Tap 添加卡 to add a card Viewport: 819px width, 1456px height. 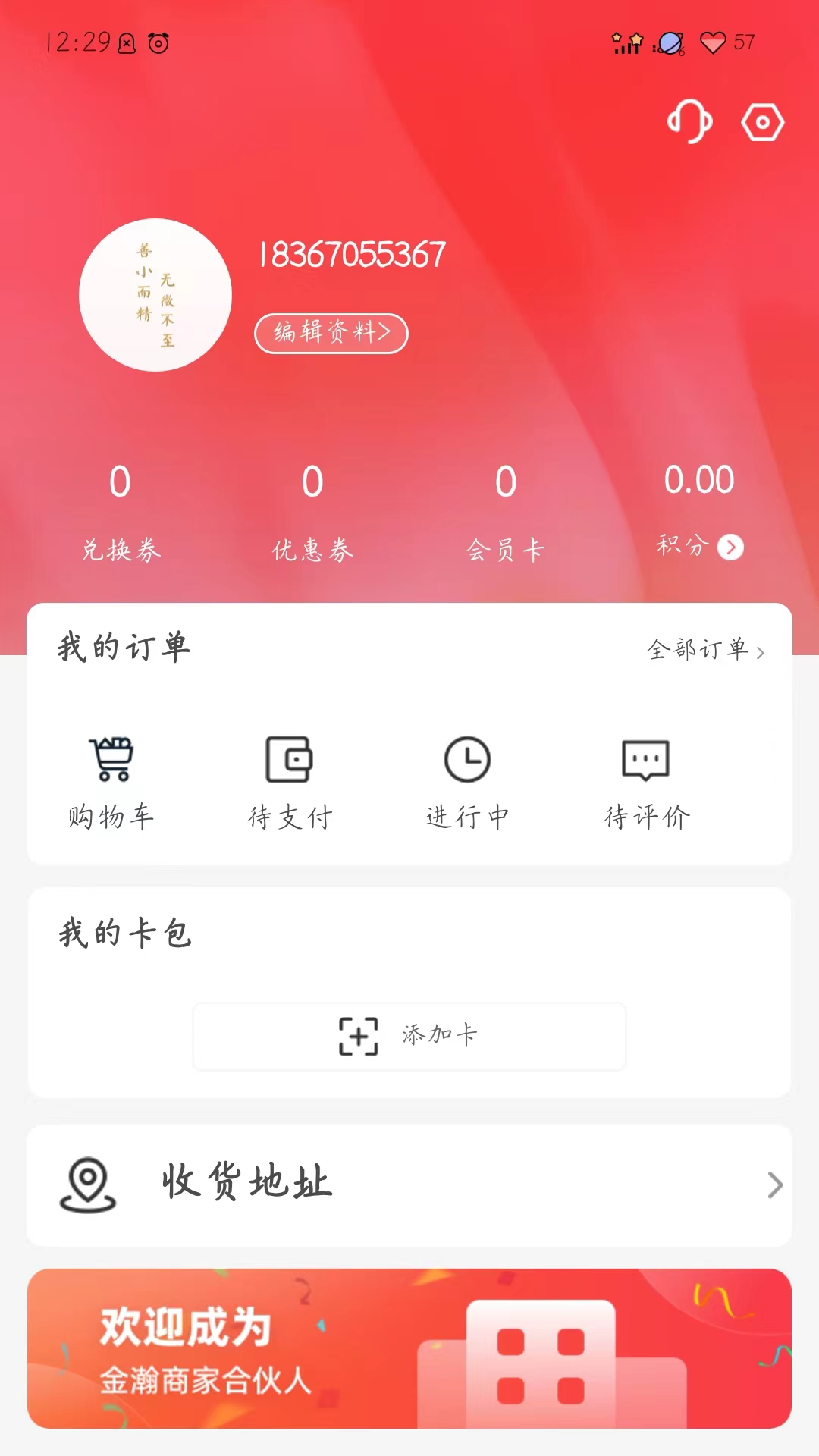tap(409, 1036)
